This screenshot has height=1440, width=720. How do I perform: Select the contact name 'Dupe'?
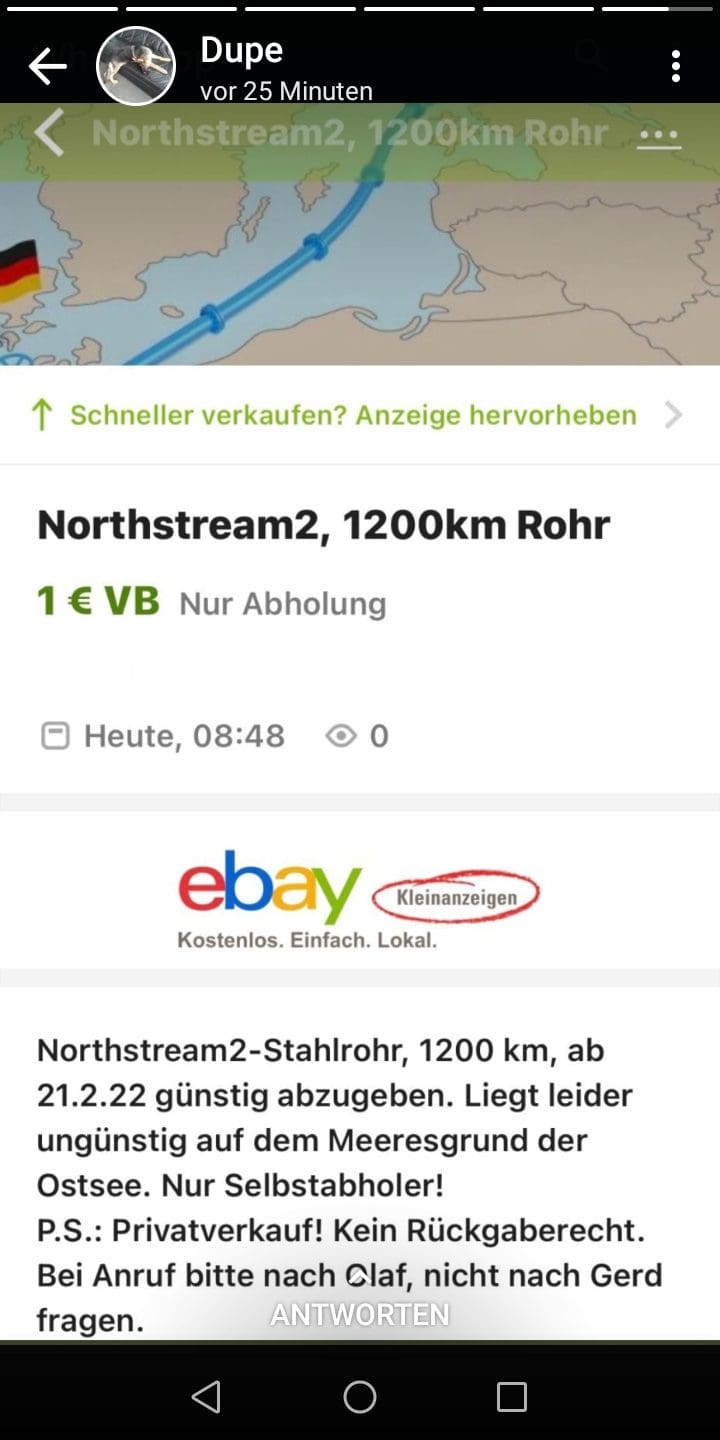[x=240, y=48]
